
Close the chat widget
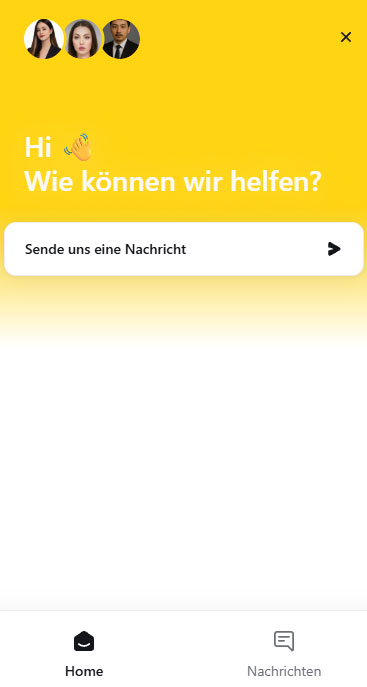point(346,37)
